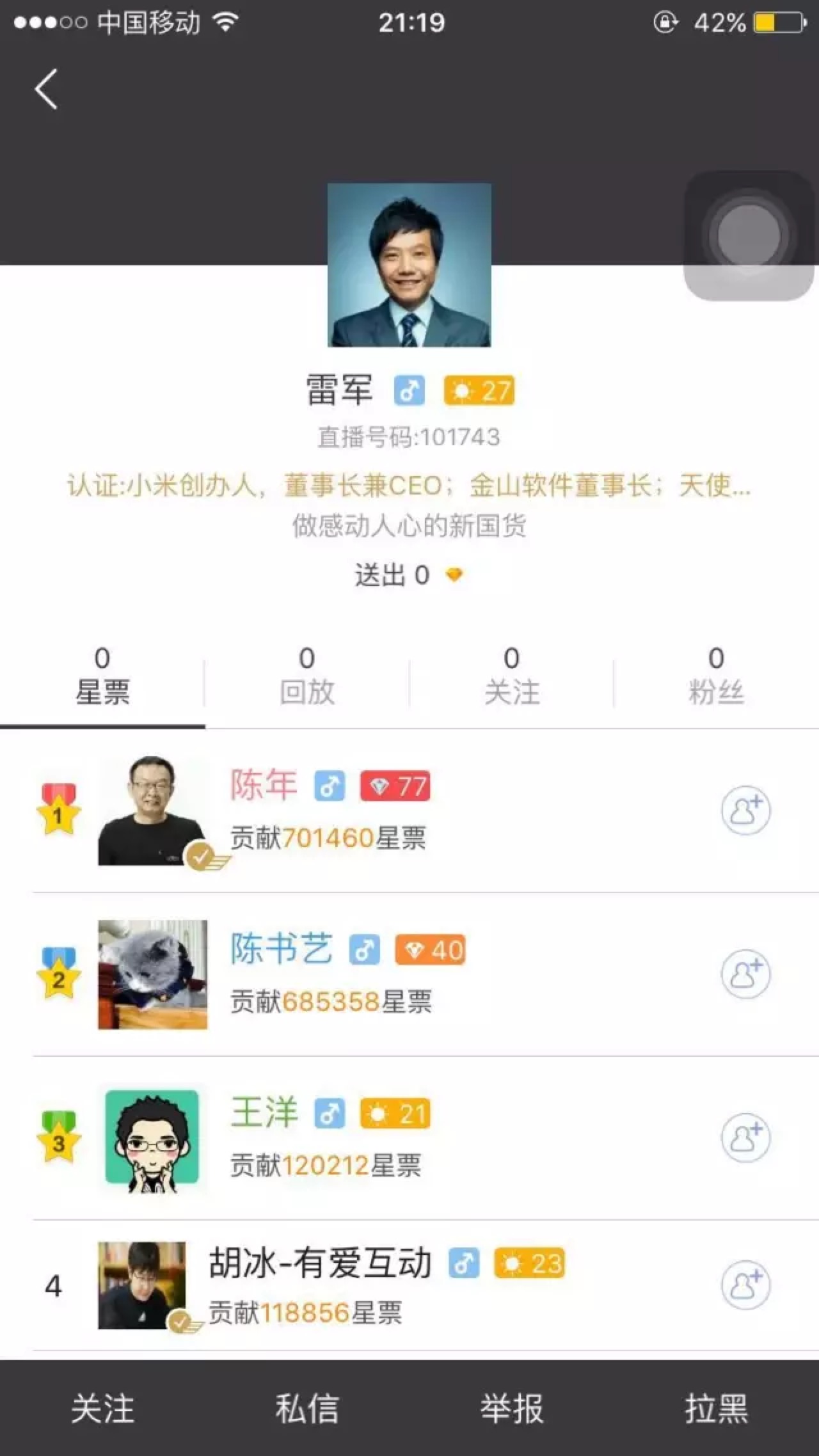Tap 关注 in the bottom bar
The image size is (819, 1456).
click(102, 1408)
